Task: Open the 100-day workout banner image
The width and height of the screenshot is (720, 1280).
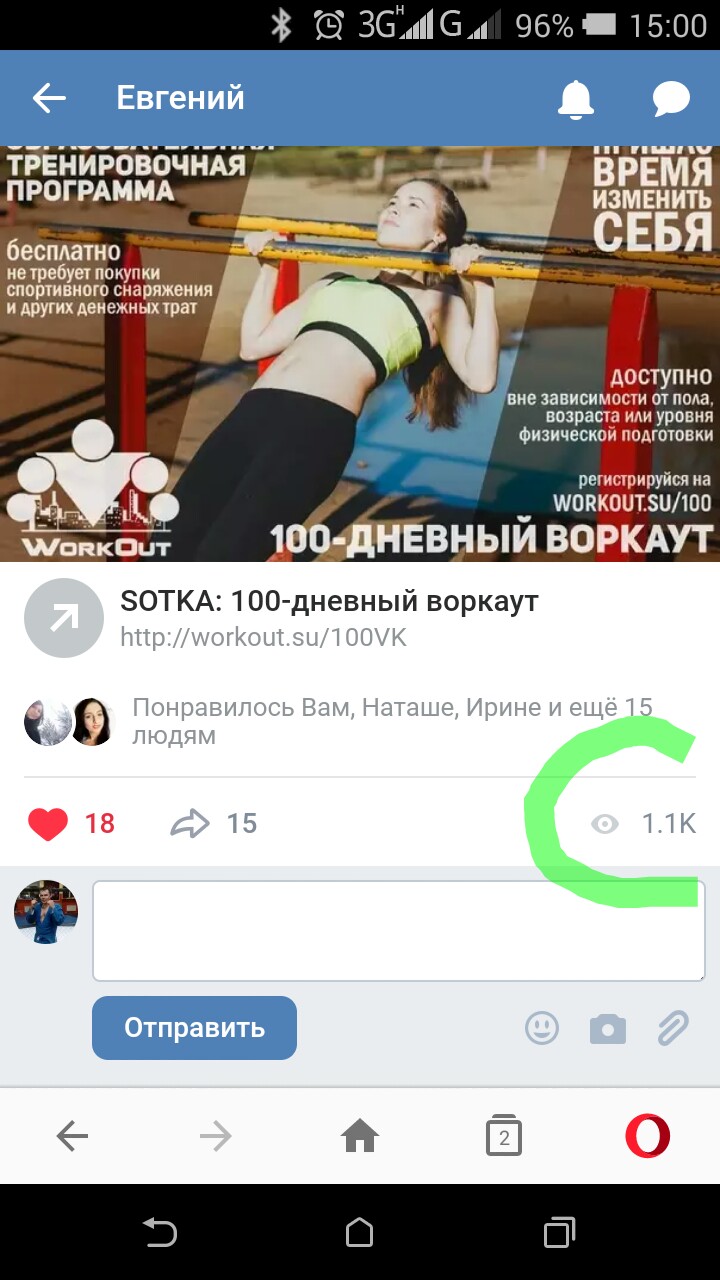Action: point(360,354)
